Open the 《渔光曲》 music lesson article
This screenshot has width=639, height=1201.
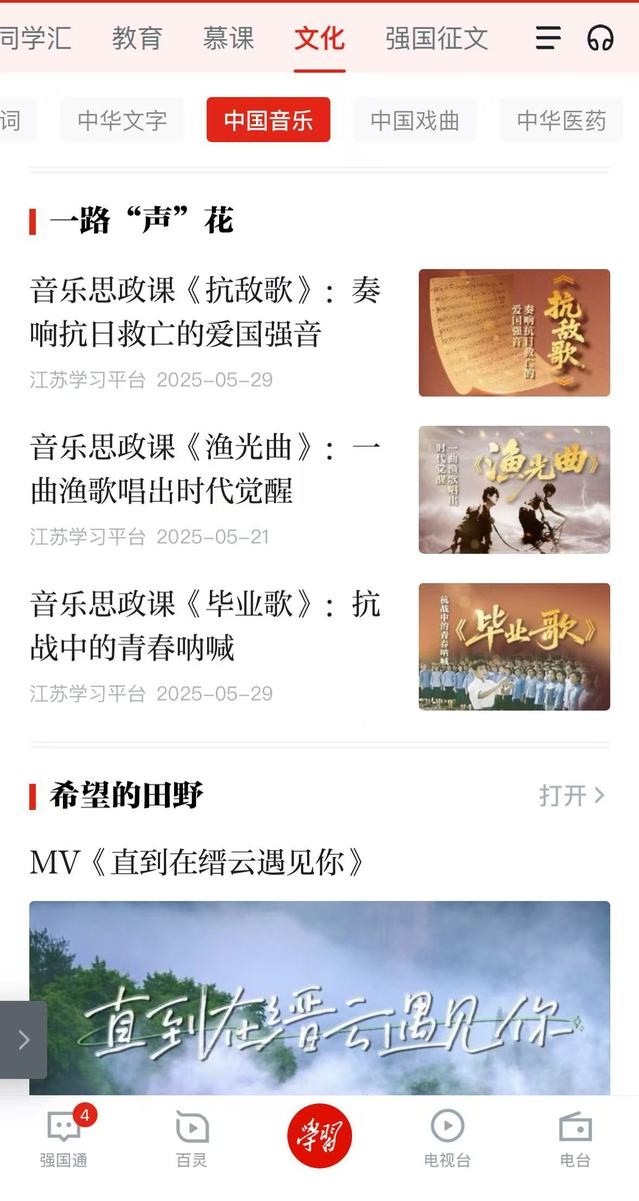[x=205, y=469]
